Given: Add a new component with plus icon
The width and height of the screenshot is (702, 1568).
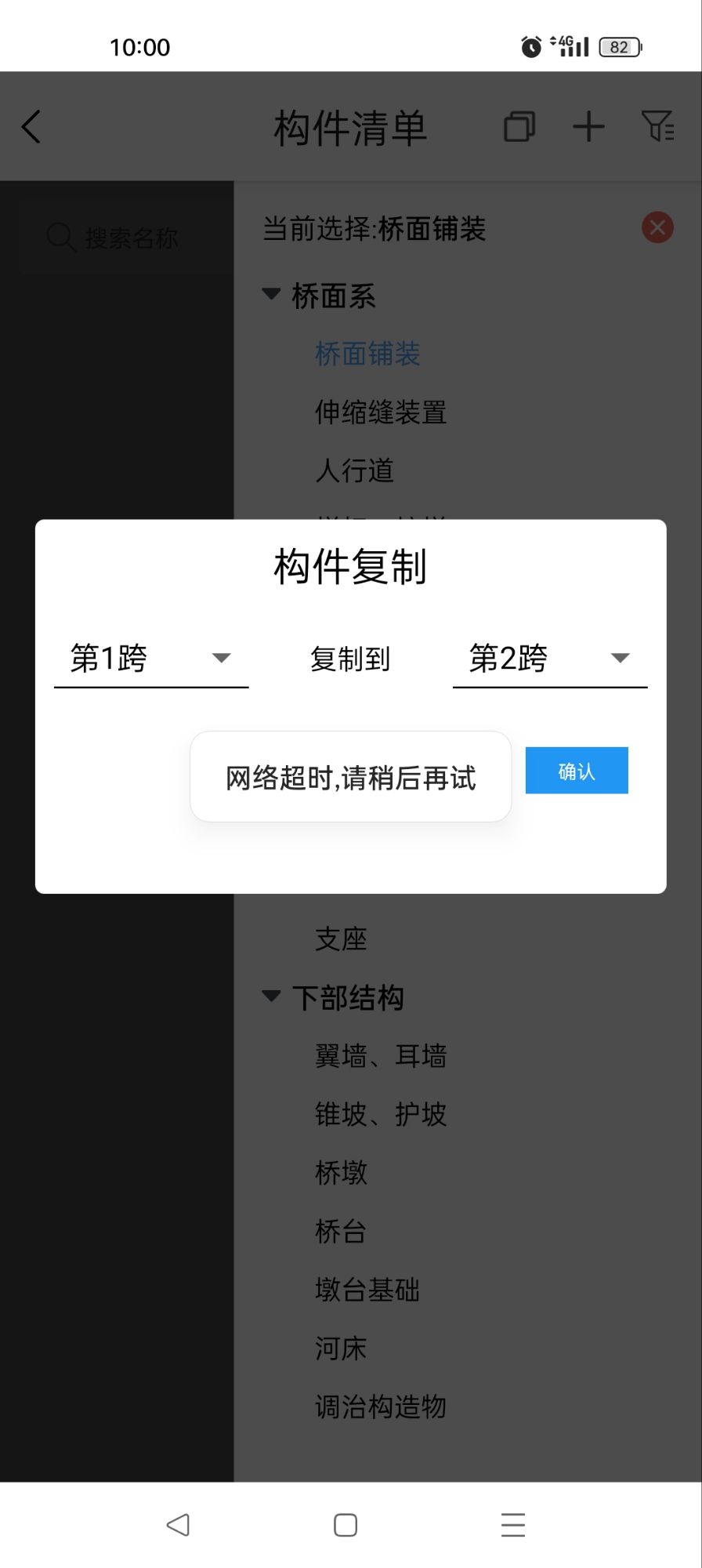Looking at the screenshot, I should (588, 126).
